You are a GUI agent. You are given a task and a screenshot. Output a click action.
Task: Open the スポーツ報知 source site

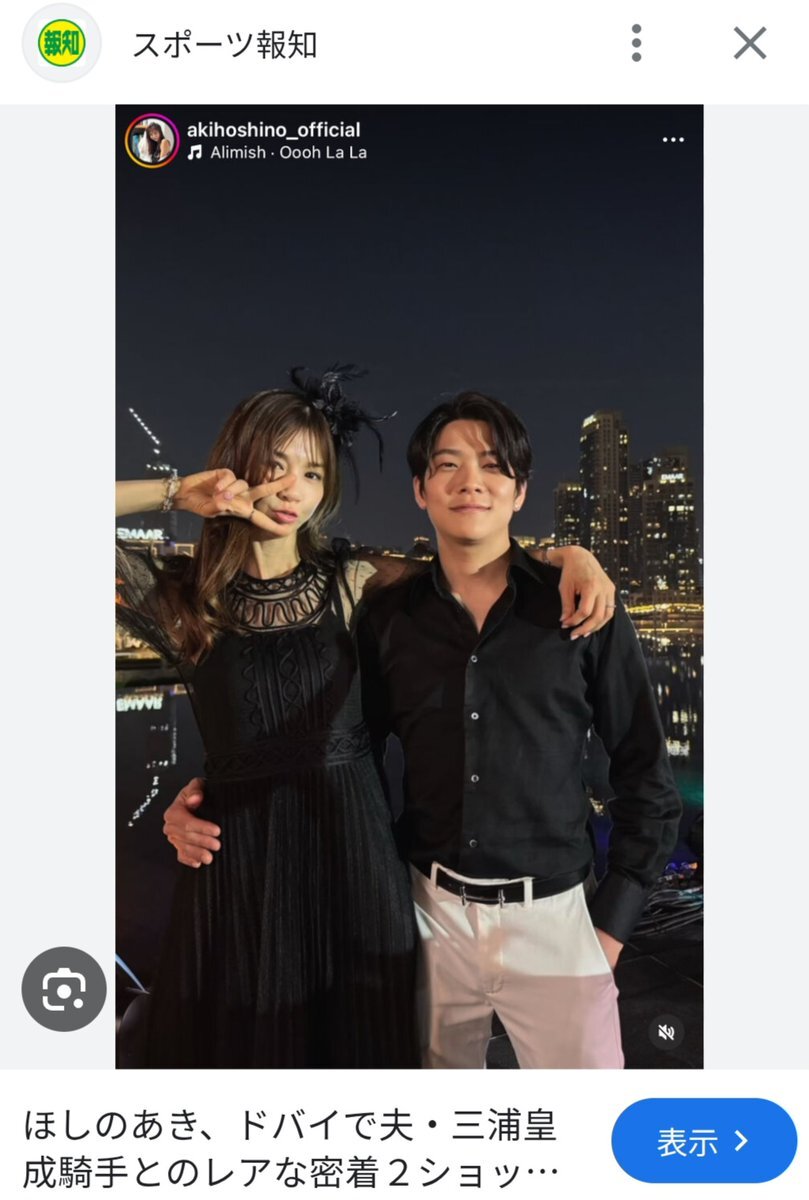224,45
